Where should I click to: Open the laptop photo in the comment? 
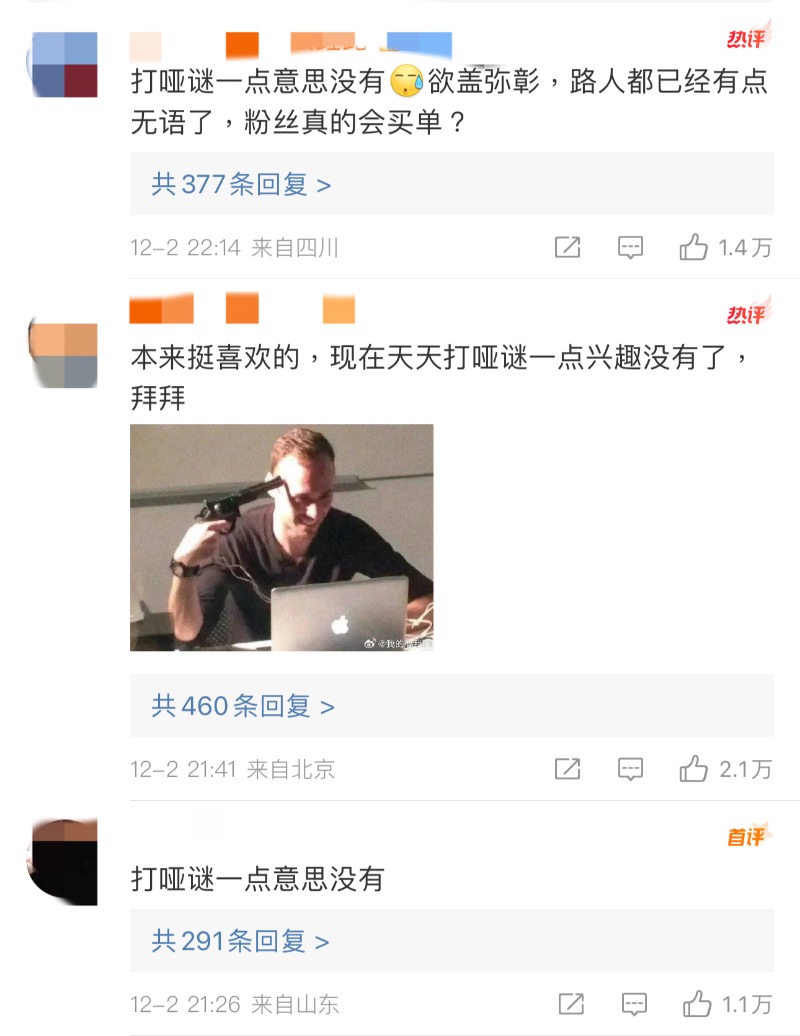(x=281, y=538)
